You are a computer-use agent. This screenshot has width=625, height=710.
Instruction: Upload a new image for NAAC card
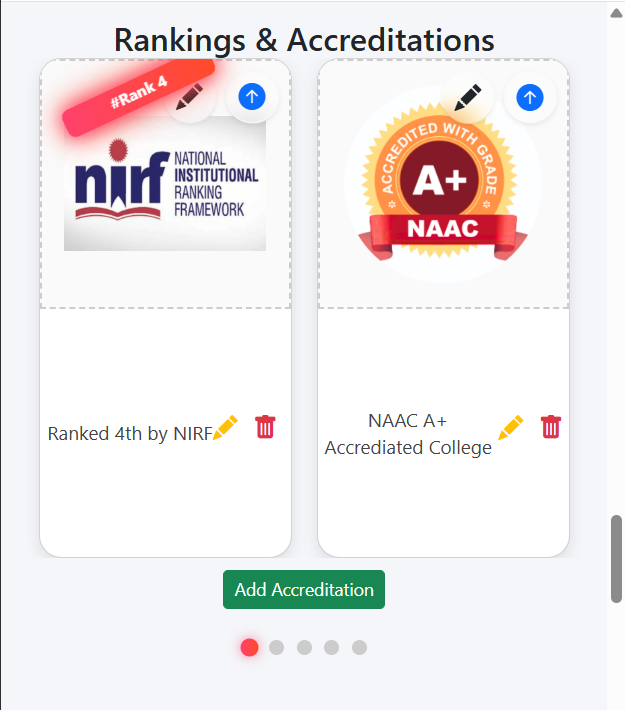coord(530,97)
